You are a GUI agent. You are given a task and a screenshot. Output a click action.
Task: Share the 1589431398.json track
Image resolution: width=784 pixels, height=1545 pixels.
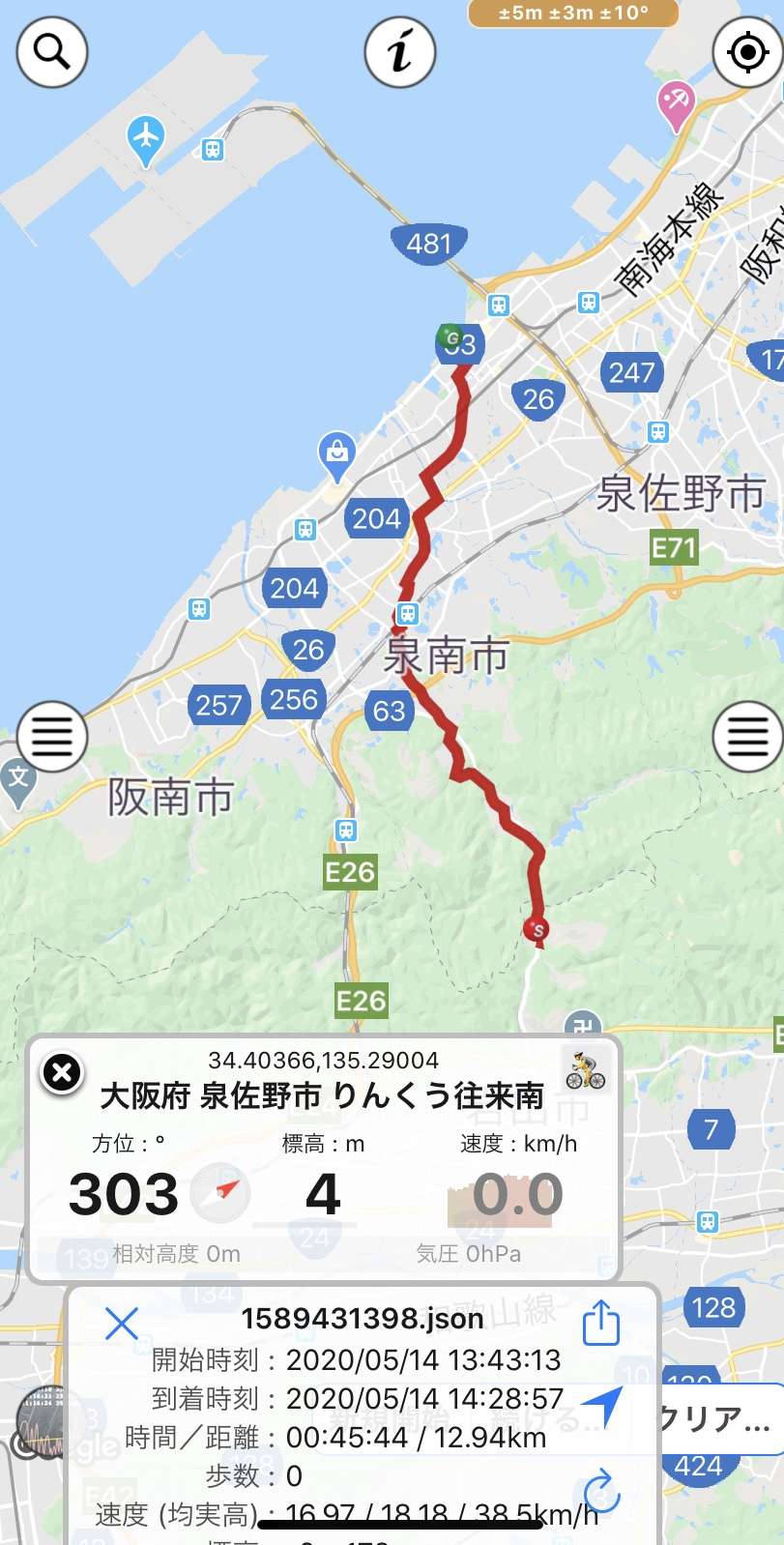coord(600,1323)
